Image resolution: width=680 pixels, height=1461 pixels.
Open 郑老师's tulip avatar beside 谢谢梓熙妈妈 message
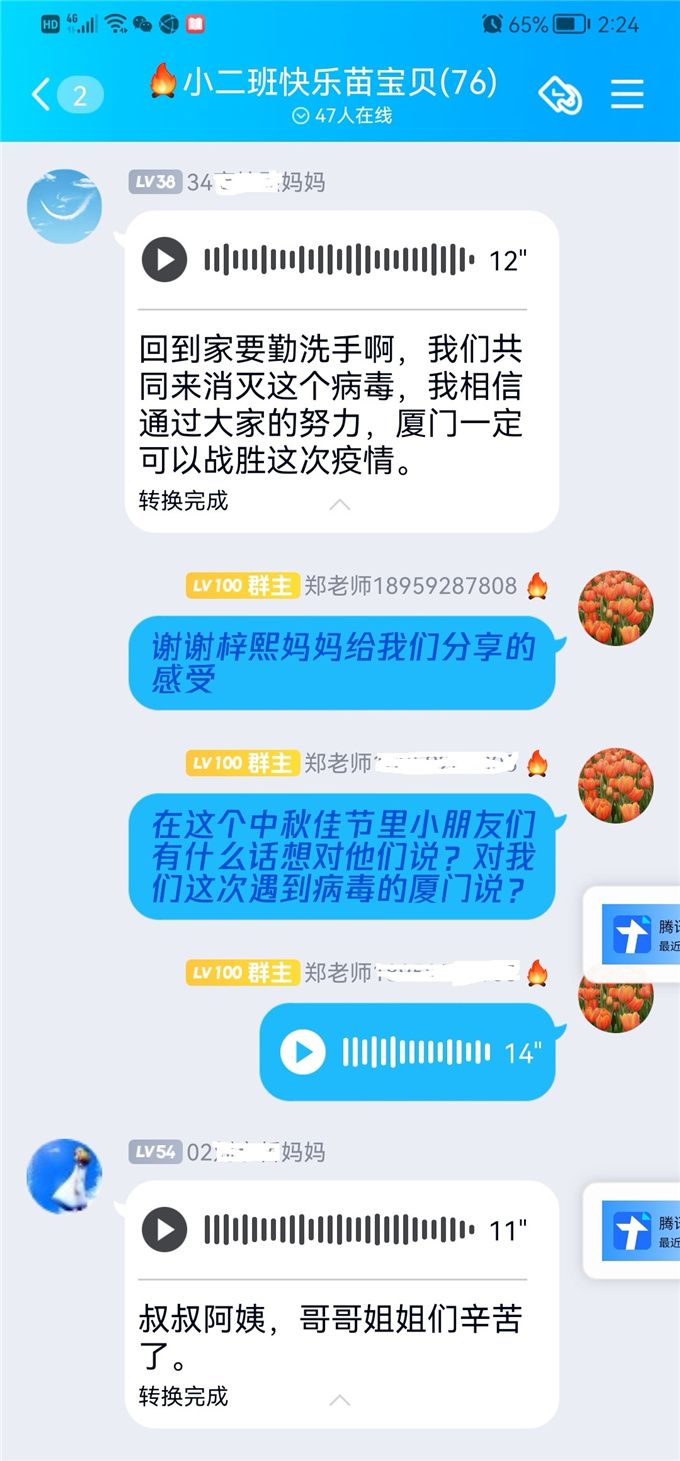click(x=615, y=608)
